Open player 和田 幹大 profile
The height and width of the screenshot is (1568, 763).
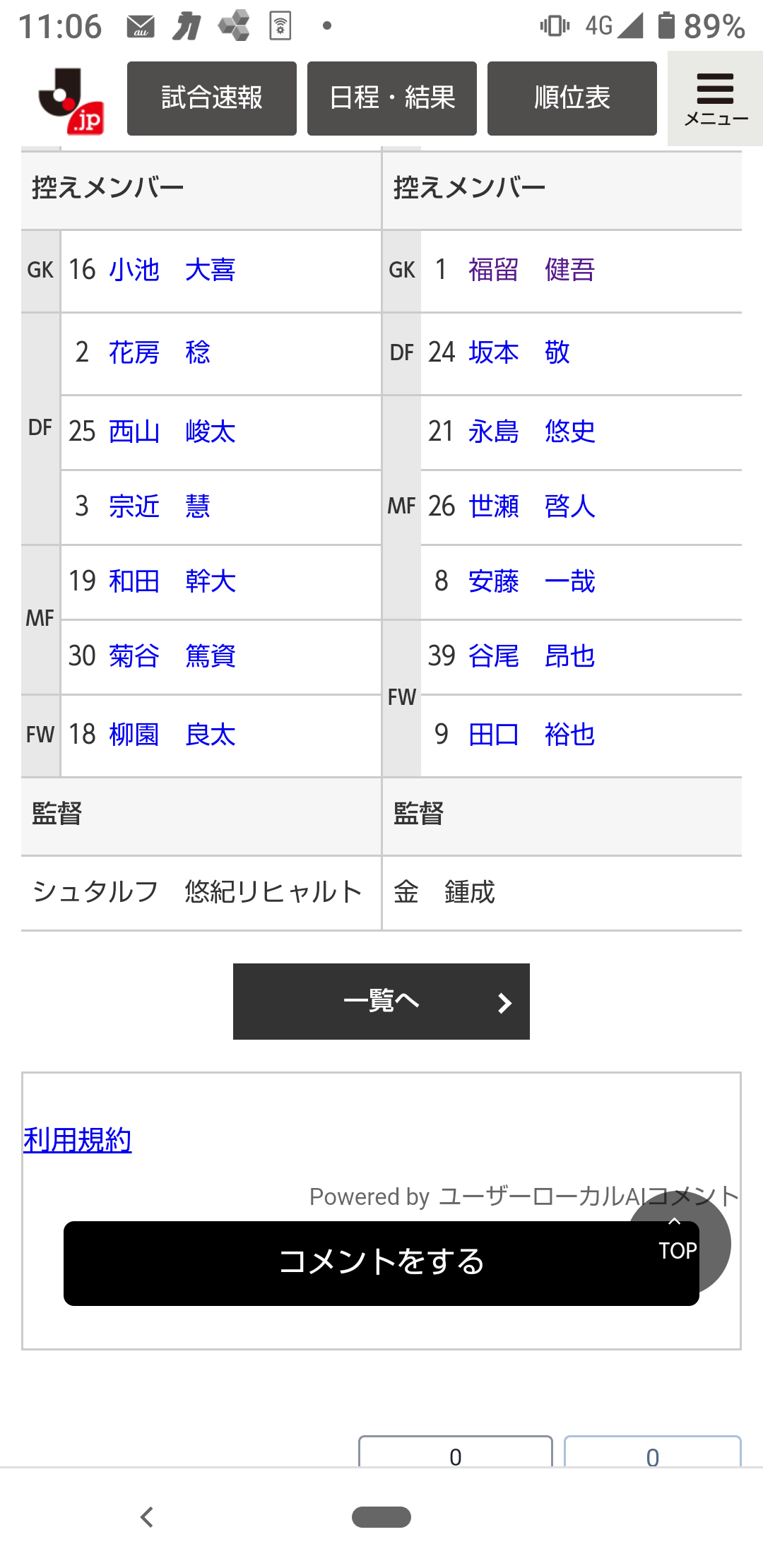pos(172,581)
